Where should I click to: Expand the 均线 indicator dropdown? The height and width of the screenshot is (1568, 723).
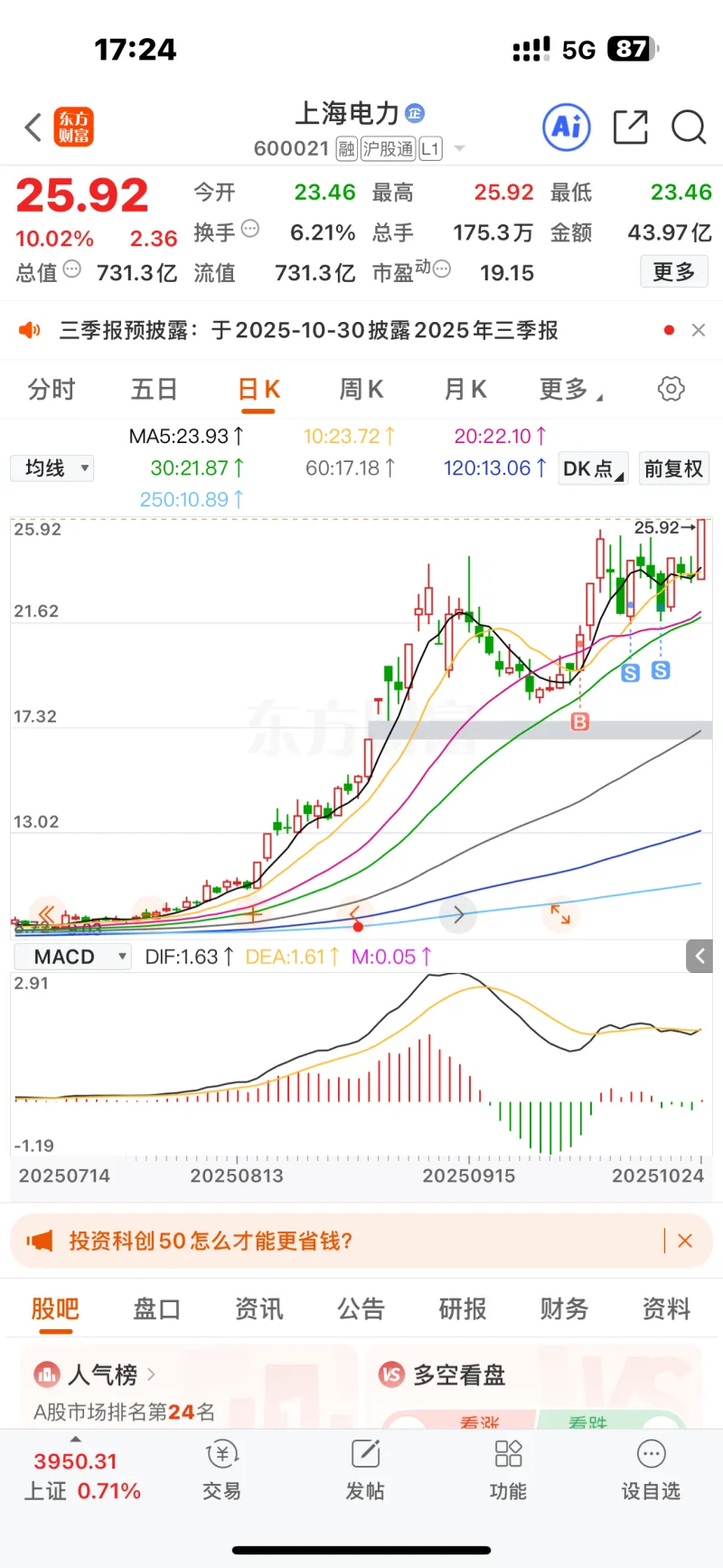pos(52,468)
